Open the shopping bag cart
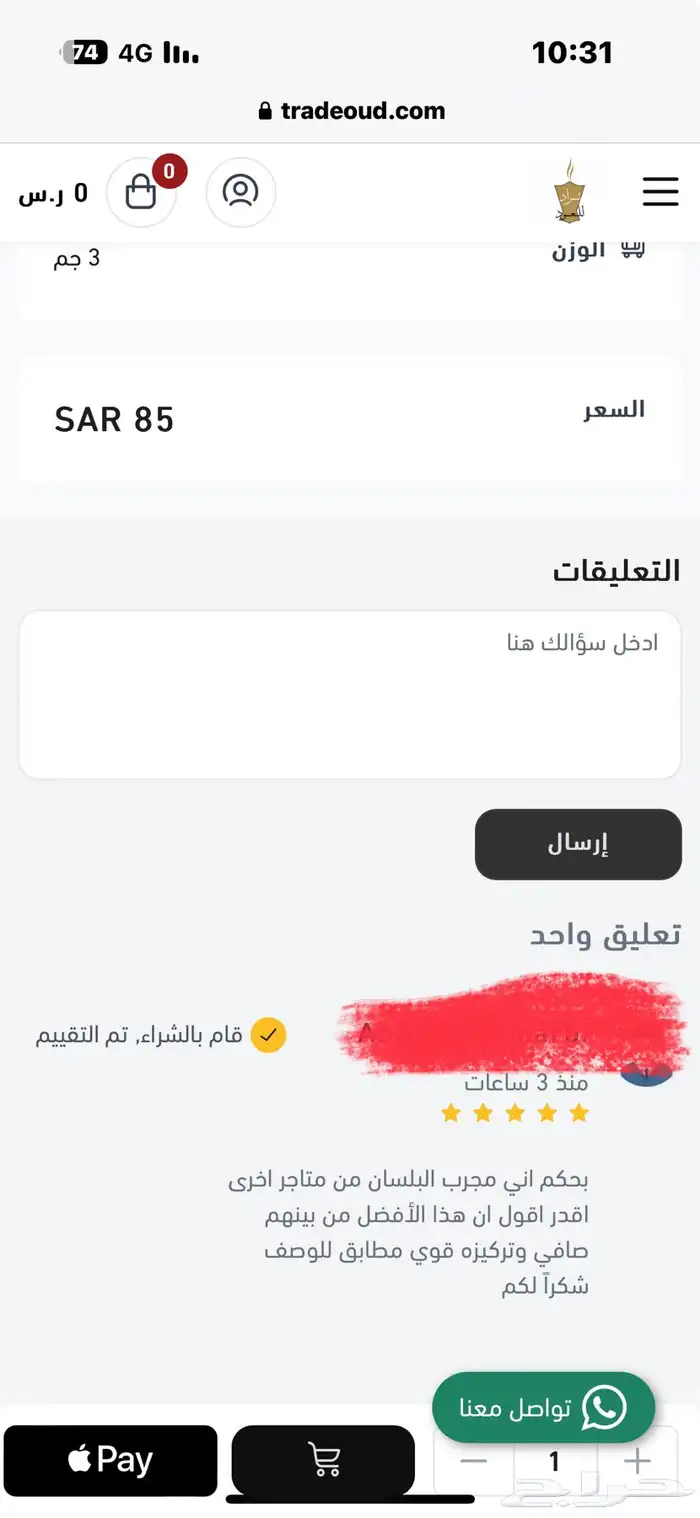 [x=142, y=191]
